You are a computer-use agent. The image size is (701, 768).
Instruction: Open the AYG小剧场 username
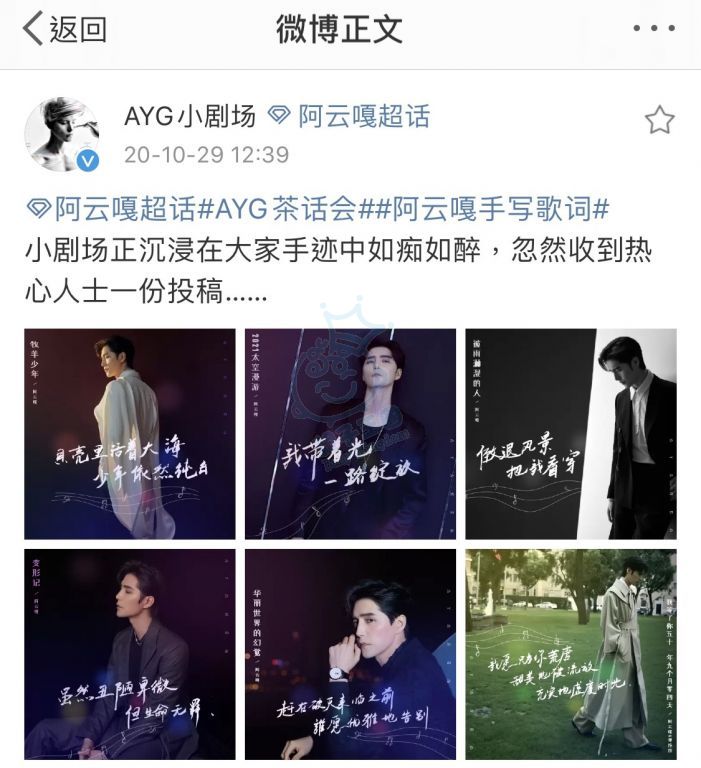[189, 117]
